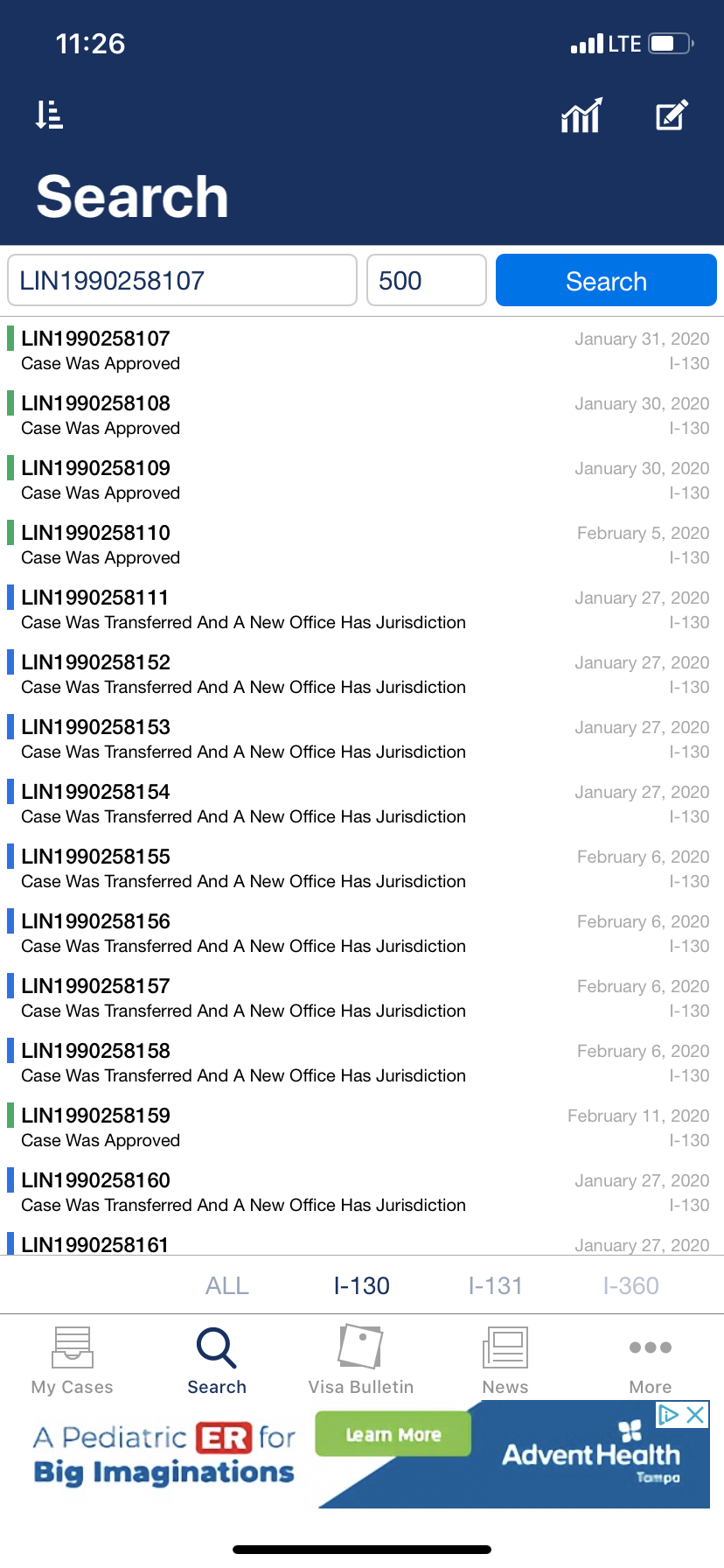Open the Visa Bulletin tab
724x1568 pixels.
pyautogui.click(x=361, y=1359)
